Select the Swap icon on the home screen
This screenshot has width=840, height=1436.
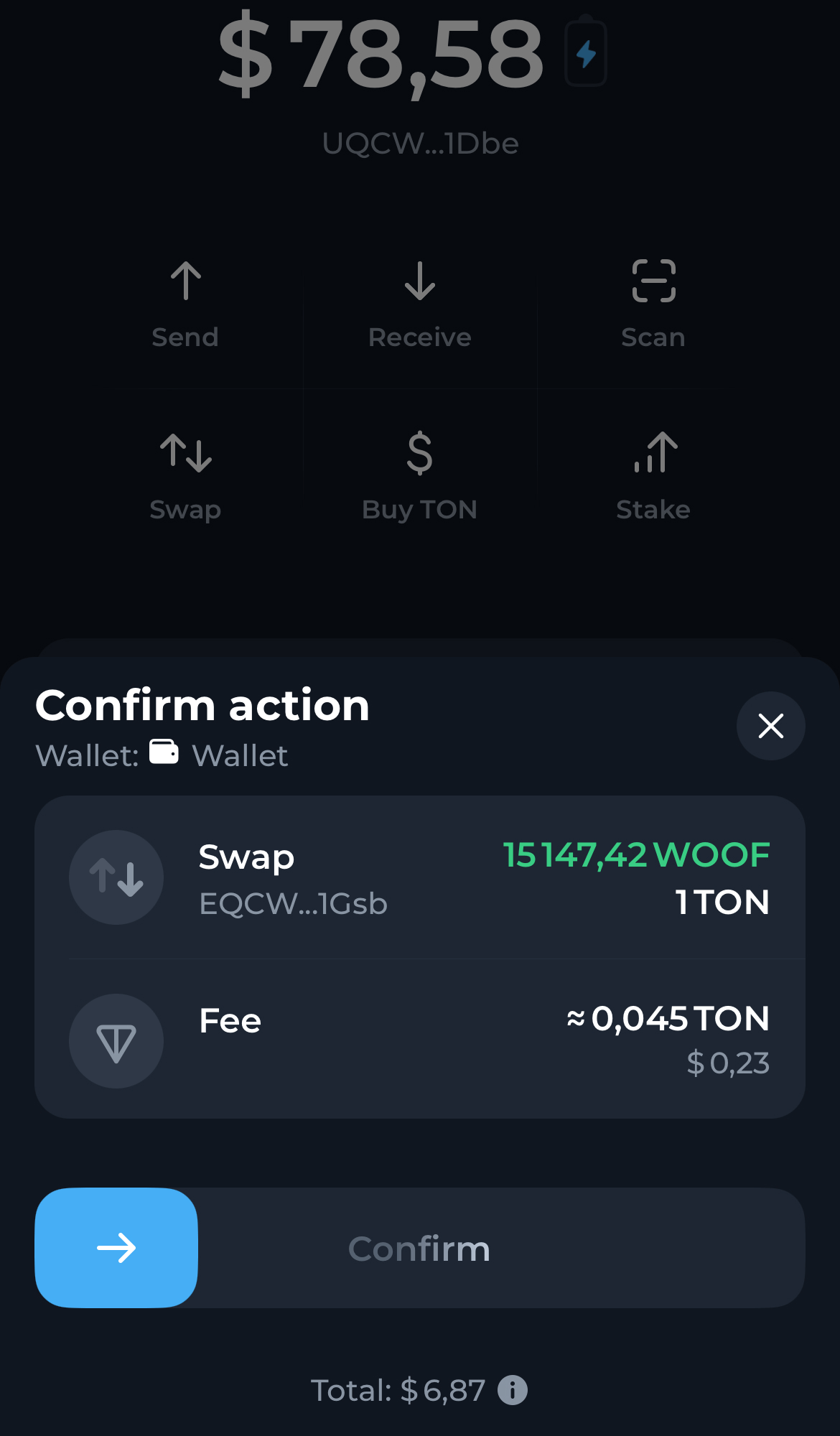185,452
